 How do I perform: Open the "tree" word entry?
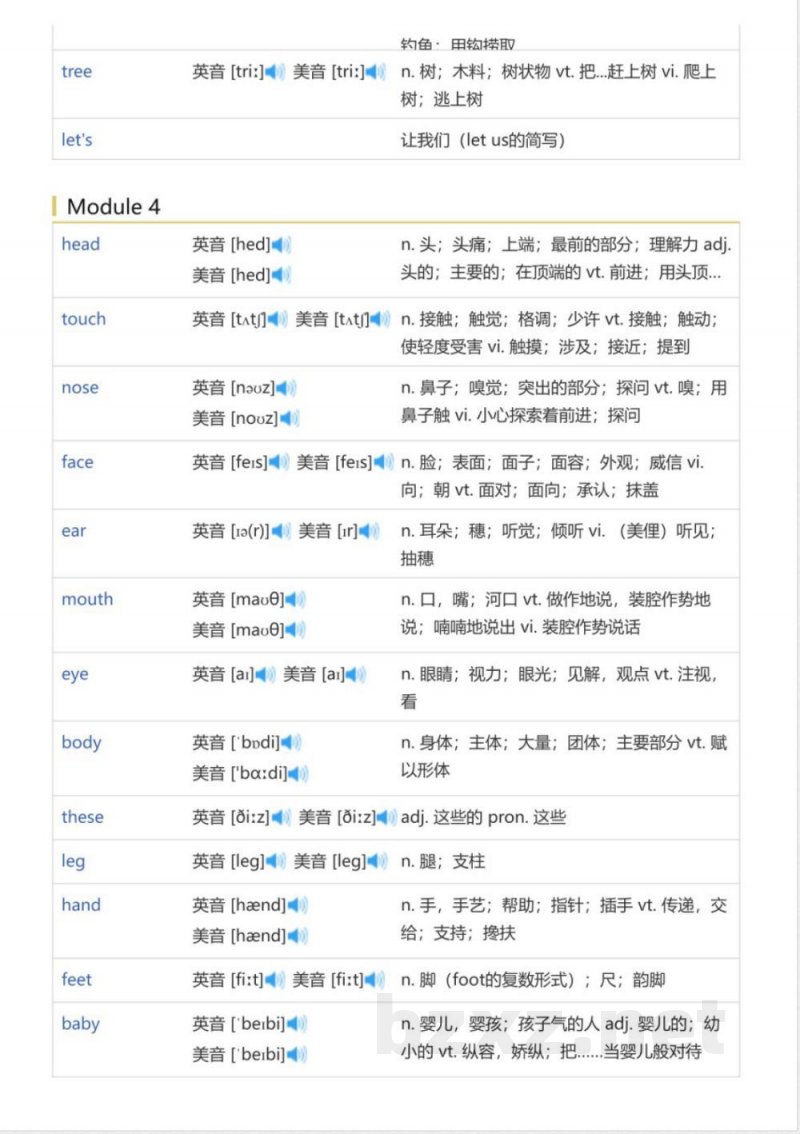point(75,72)
